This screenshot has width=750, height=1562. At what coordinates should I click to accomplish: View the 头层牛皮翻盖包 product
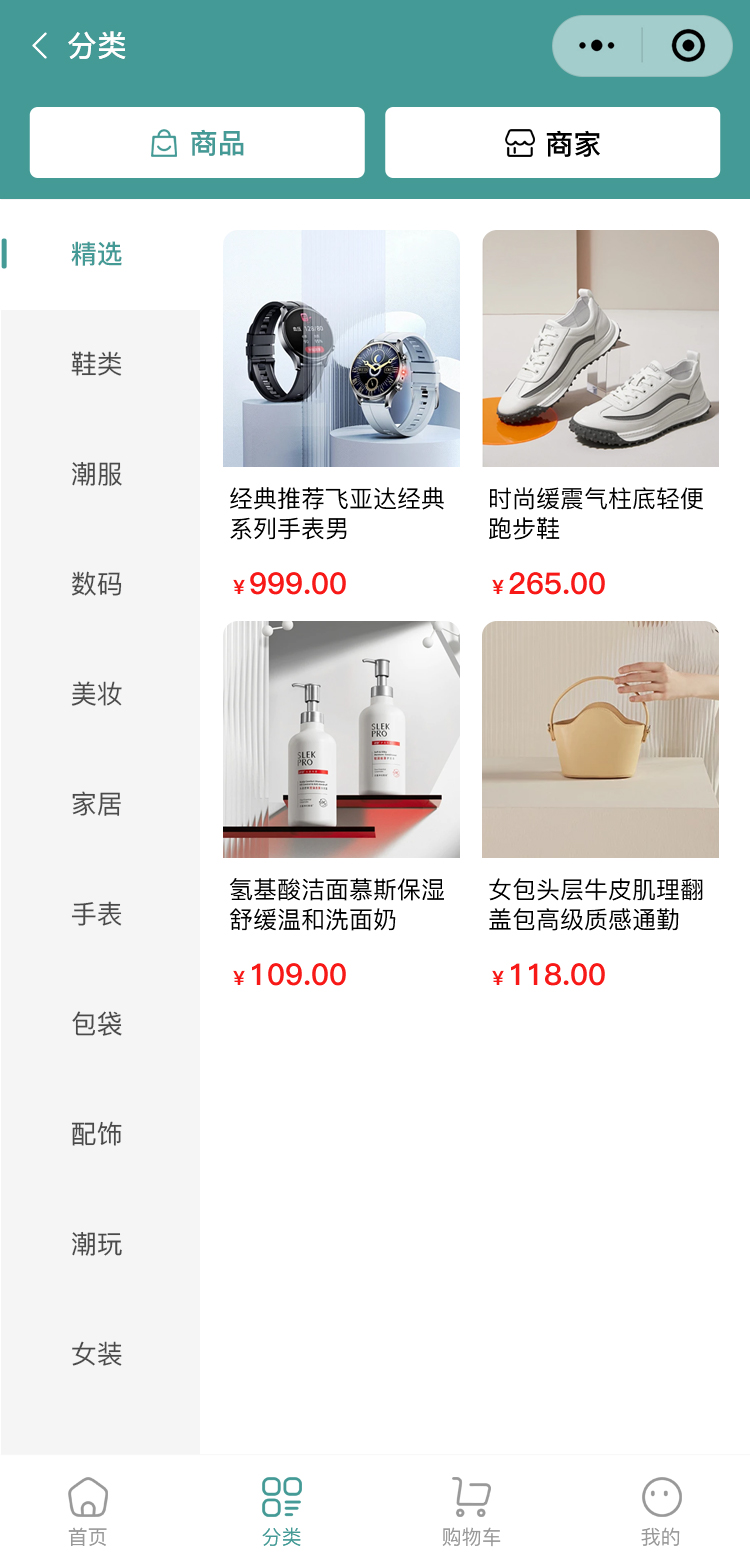[x=600, y=740]
